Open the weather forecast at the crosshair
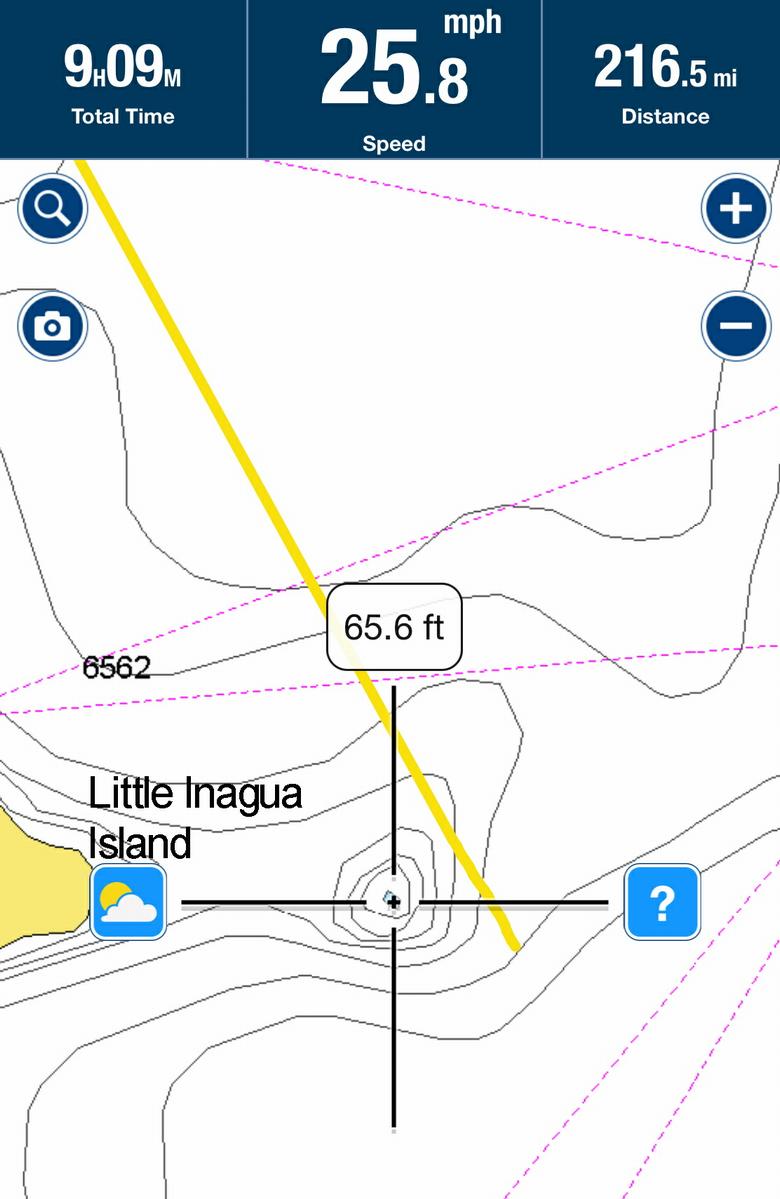Viewport: 780px width, 1199px height. pyautogui.click(x=128, y=902)
